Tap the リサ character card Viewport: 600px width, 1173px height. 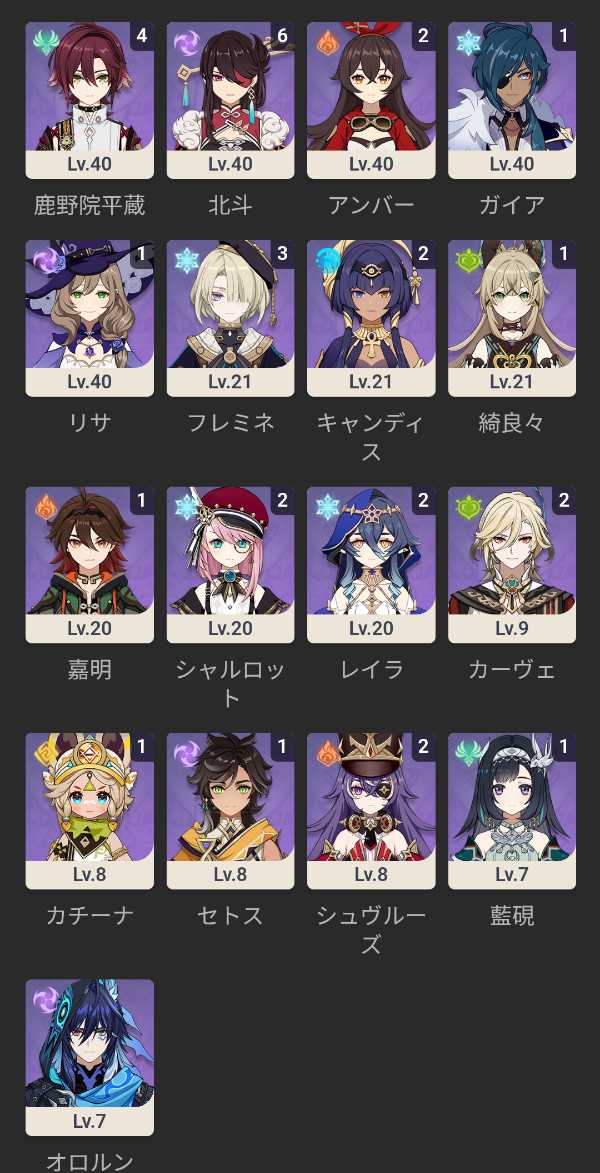[x=90, y=317]
